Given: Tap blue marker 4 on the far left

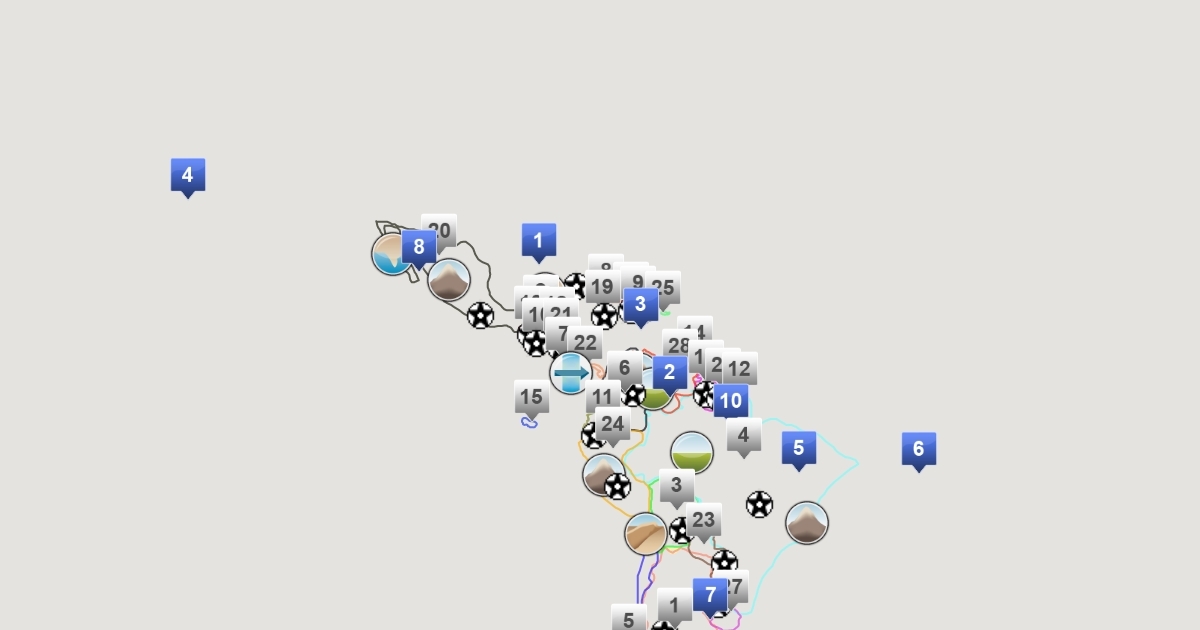Looking at the screenshot, I should pyautogui.click(x=188, y=175).
